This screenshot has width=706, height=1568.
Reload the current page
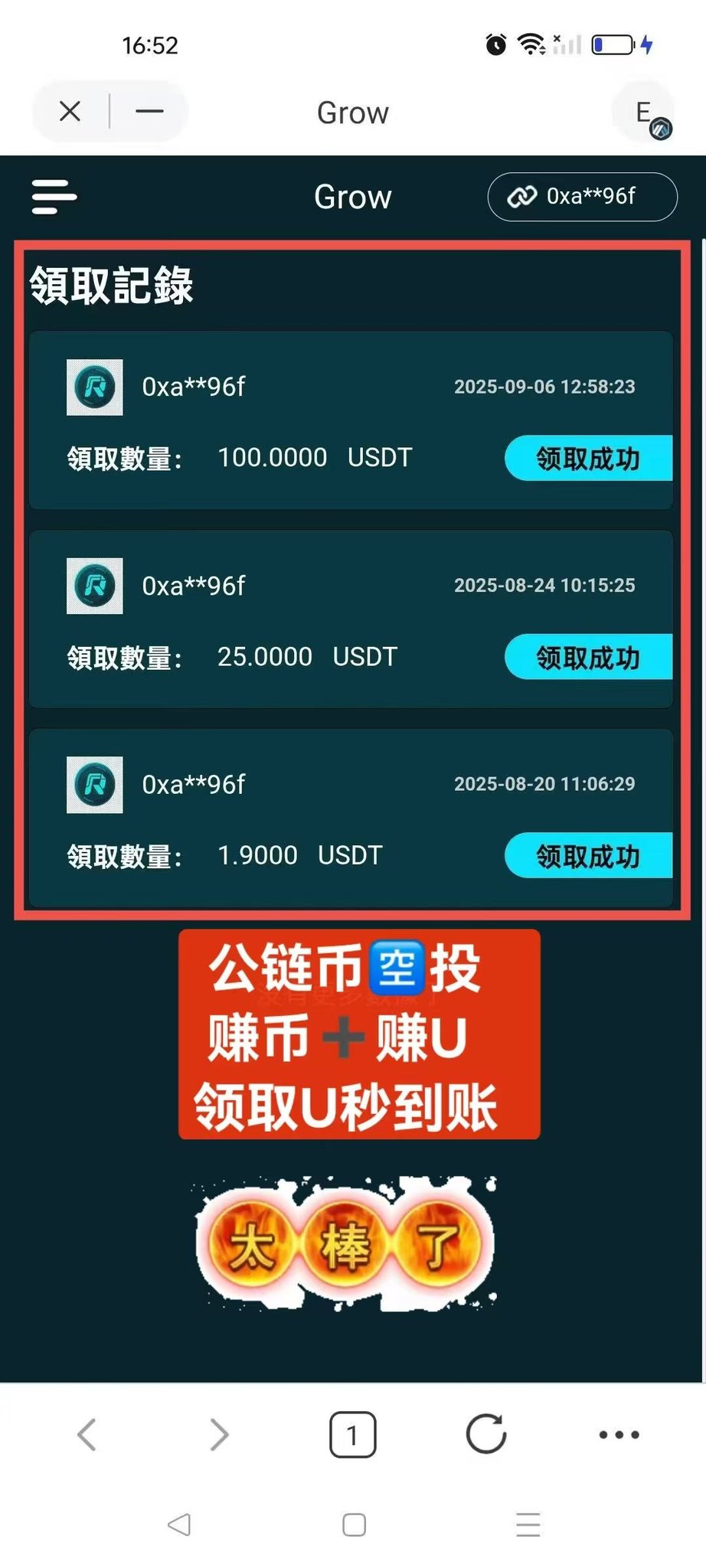pos(486,1434)
